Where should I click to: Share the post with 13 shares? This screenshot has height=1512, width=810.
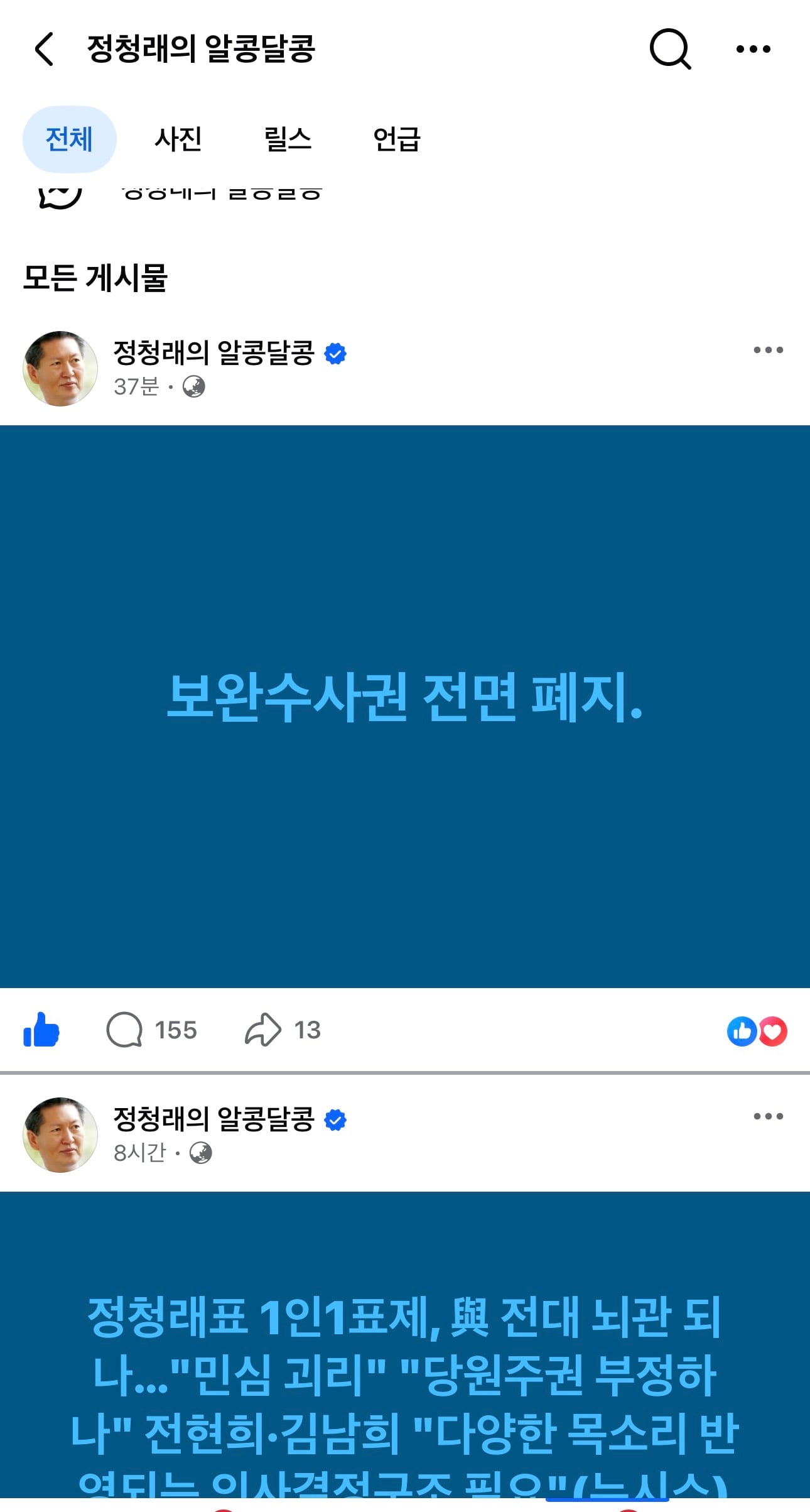[283, 1030]
